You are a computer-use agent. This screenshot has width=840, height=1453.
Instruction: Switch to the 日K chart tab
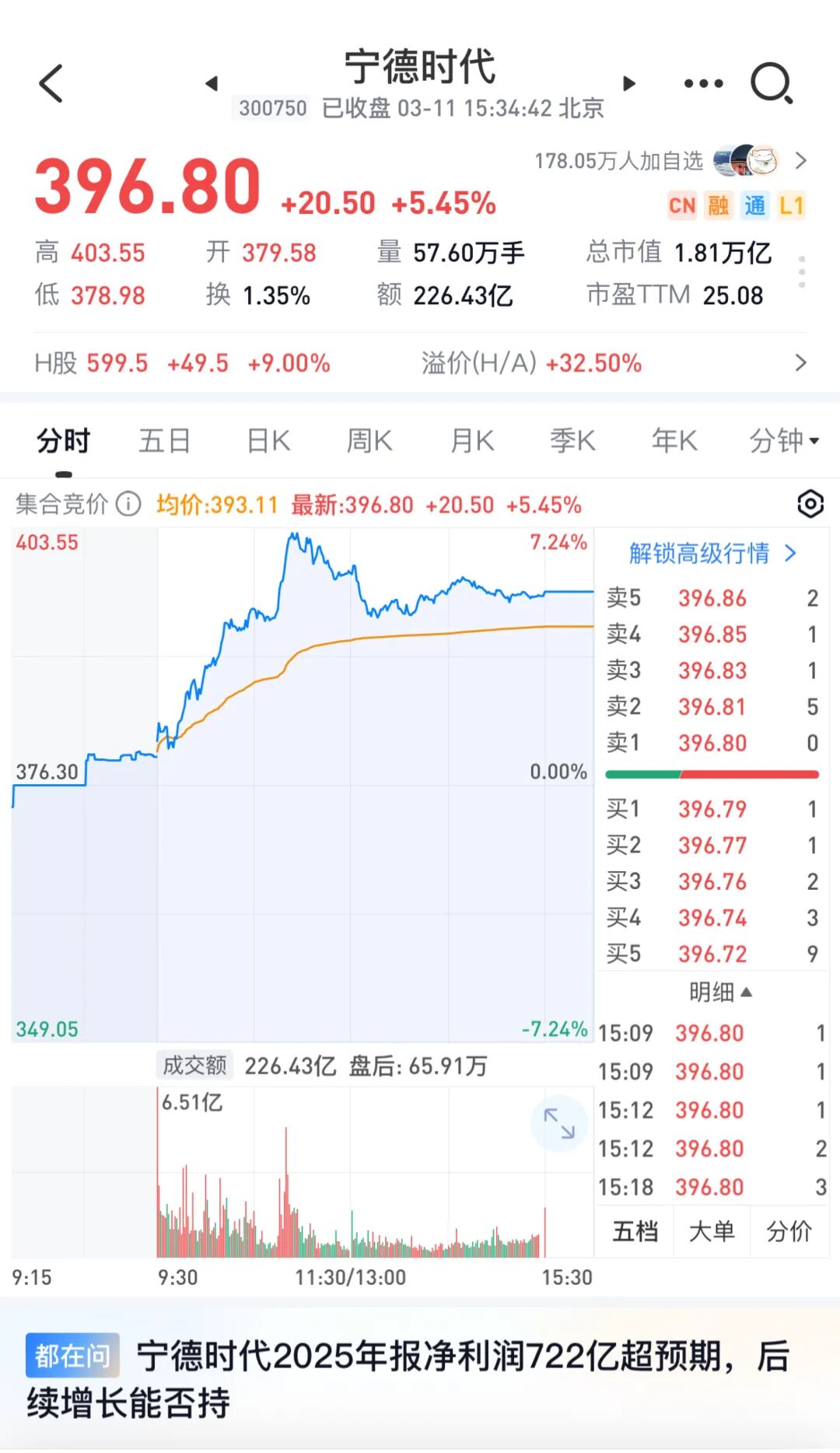pos(268,441)
